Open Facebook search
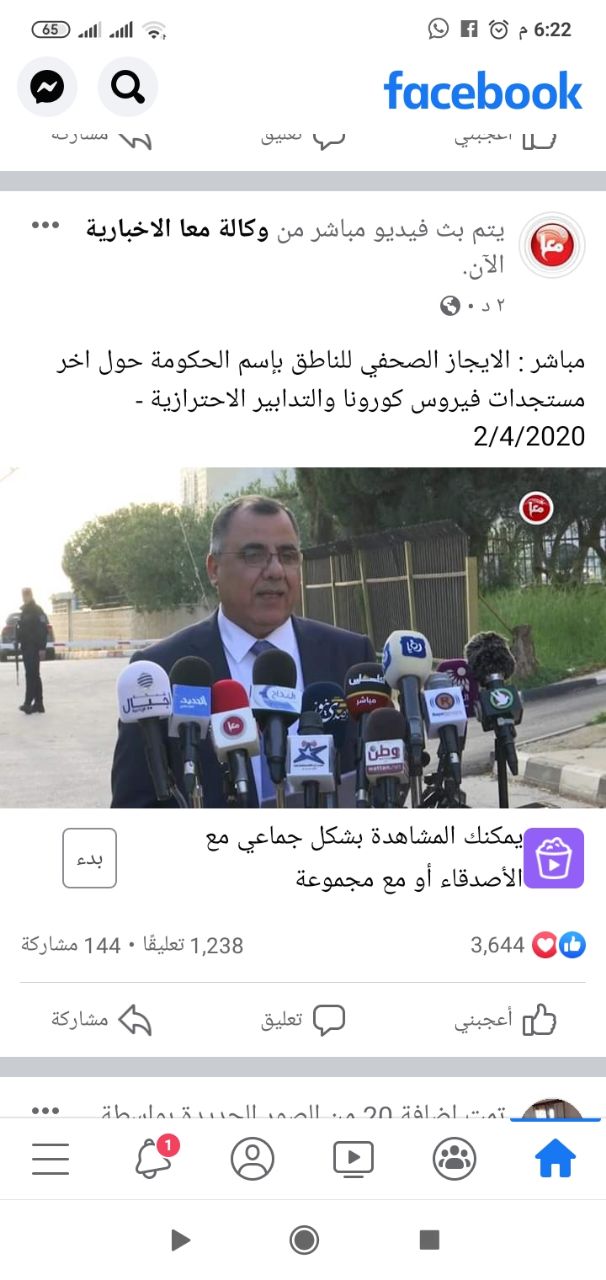 tap(128, 88)
